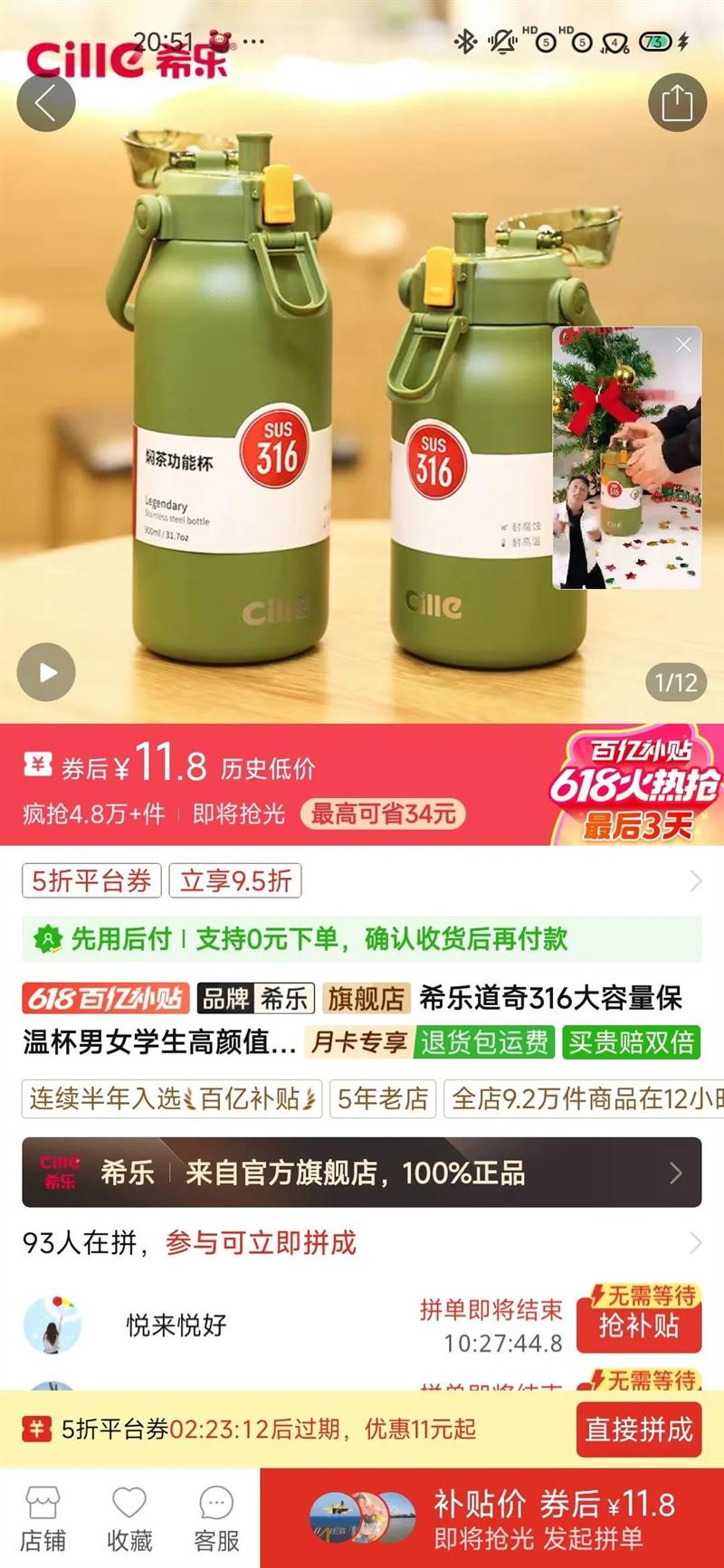The image size is (724, 1568).
Task: Play the product video
Action: coord(46,672)
